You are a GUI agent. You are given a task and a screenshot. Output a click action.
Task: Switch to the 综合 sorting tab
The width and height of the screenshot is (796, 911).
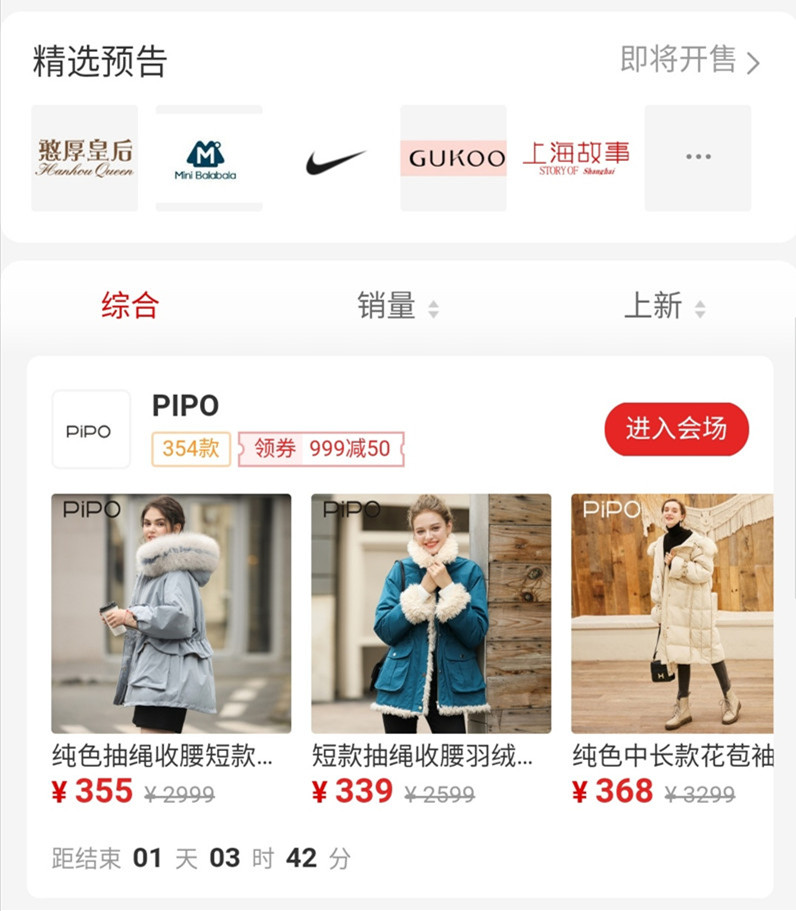[x=129, y=306]
